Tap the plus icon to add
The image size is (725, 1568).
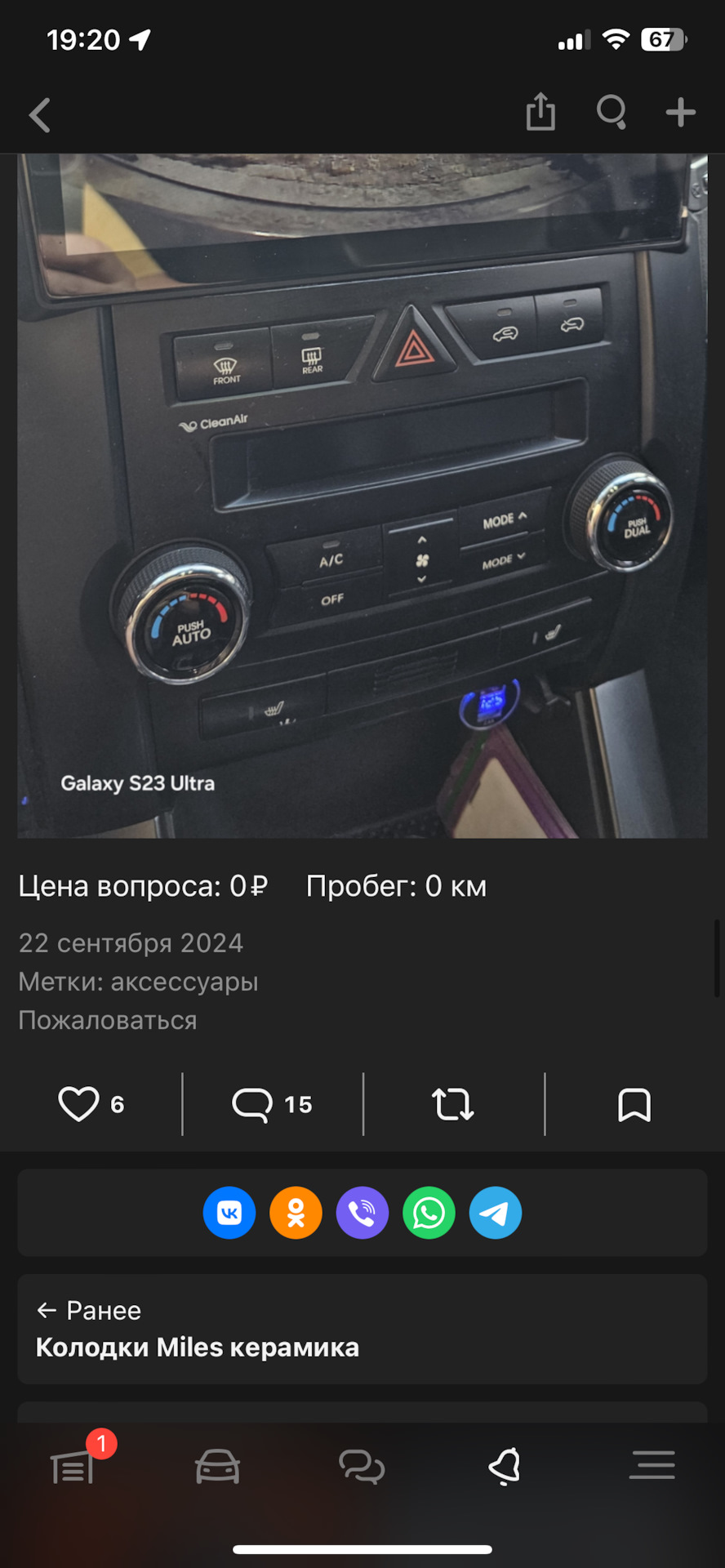[680, 112]
